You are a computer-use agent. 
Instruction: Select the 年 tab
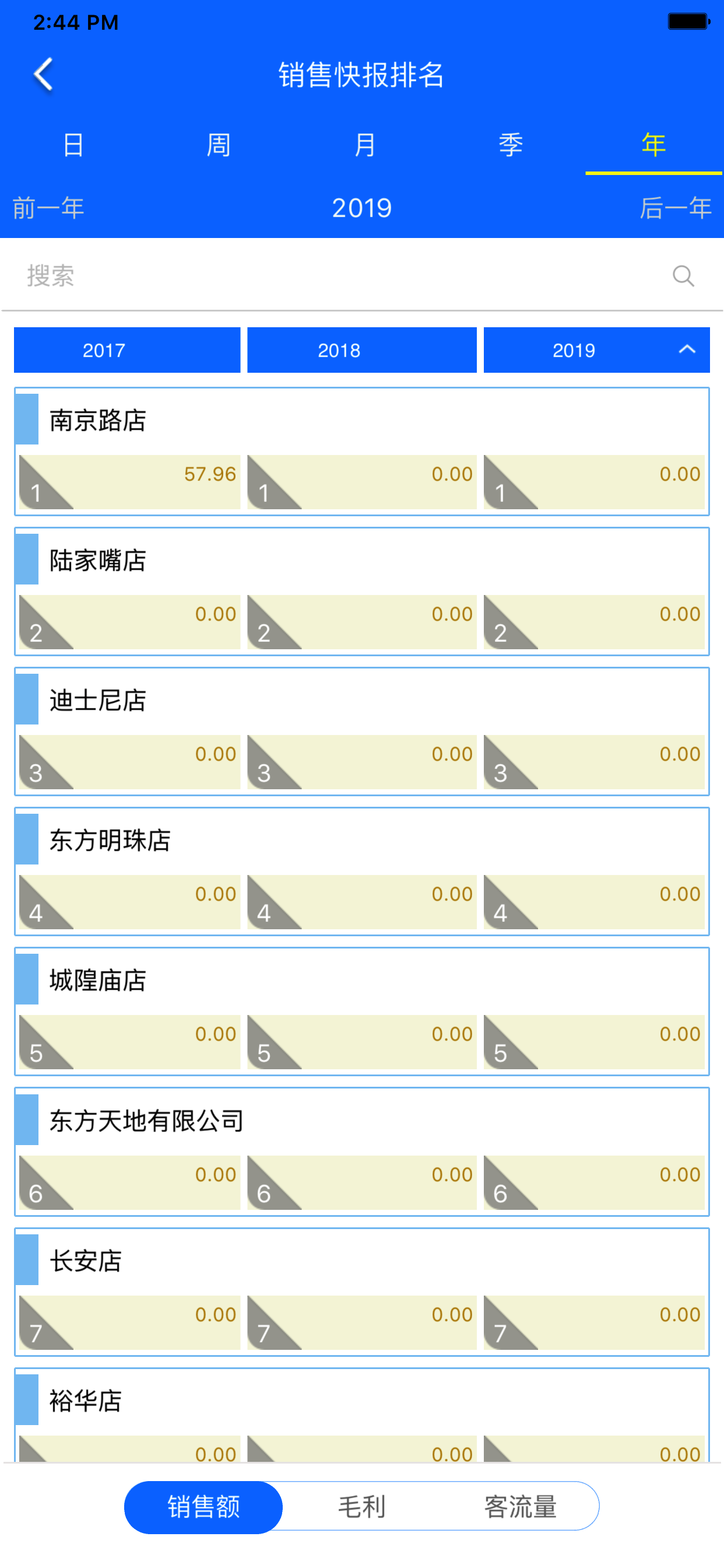click(x=654, y=145)
